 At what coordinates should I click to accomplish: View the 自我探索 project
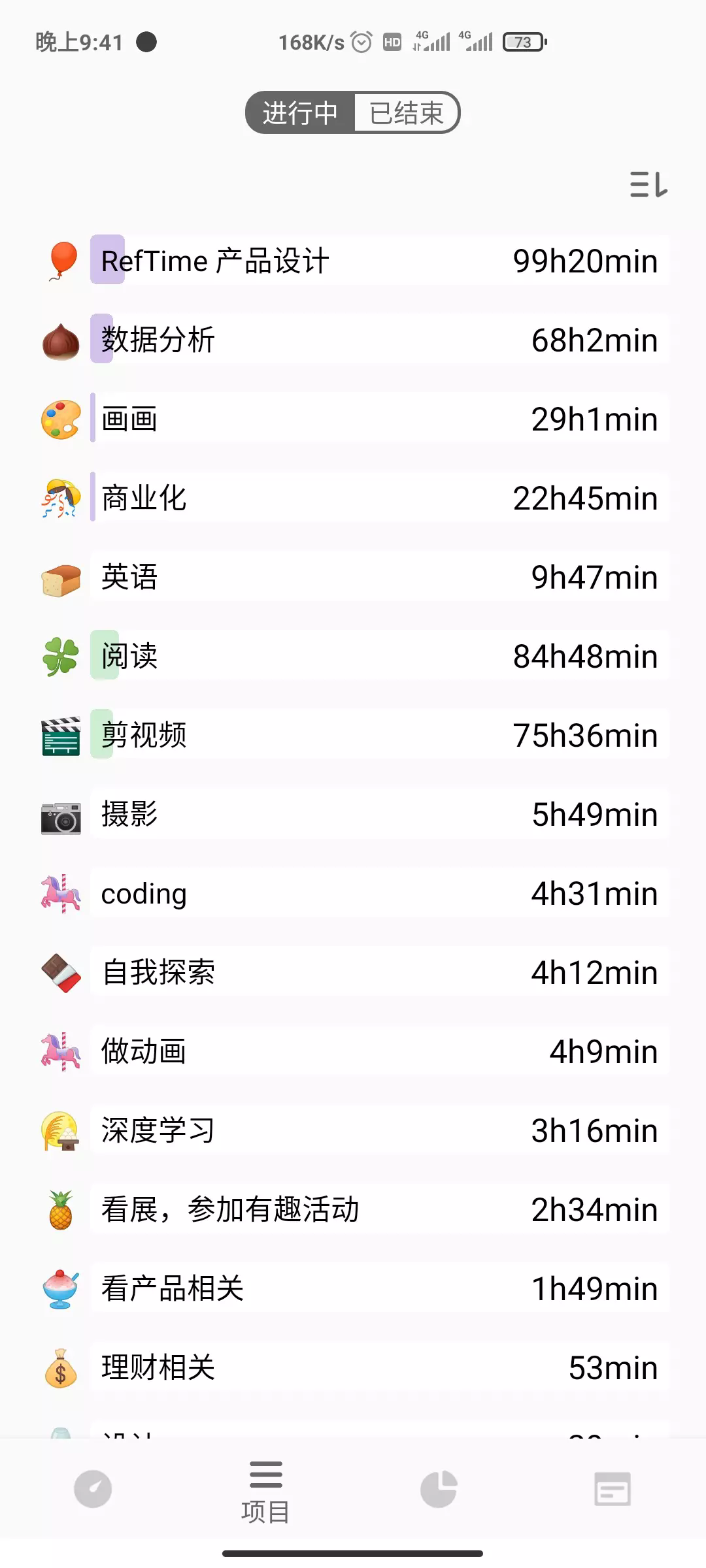pyautogui.click(x=379, y=972)
